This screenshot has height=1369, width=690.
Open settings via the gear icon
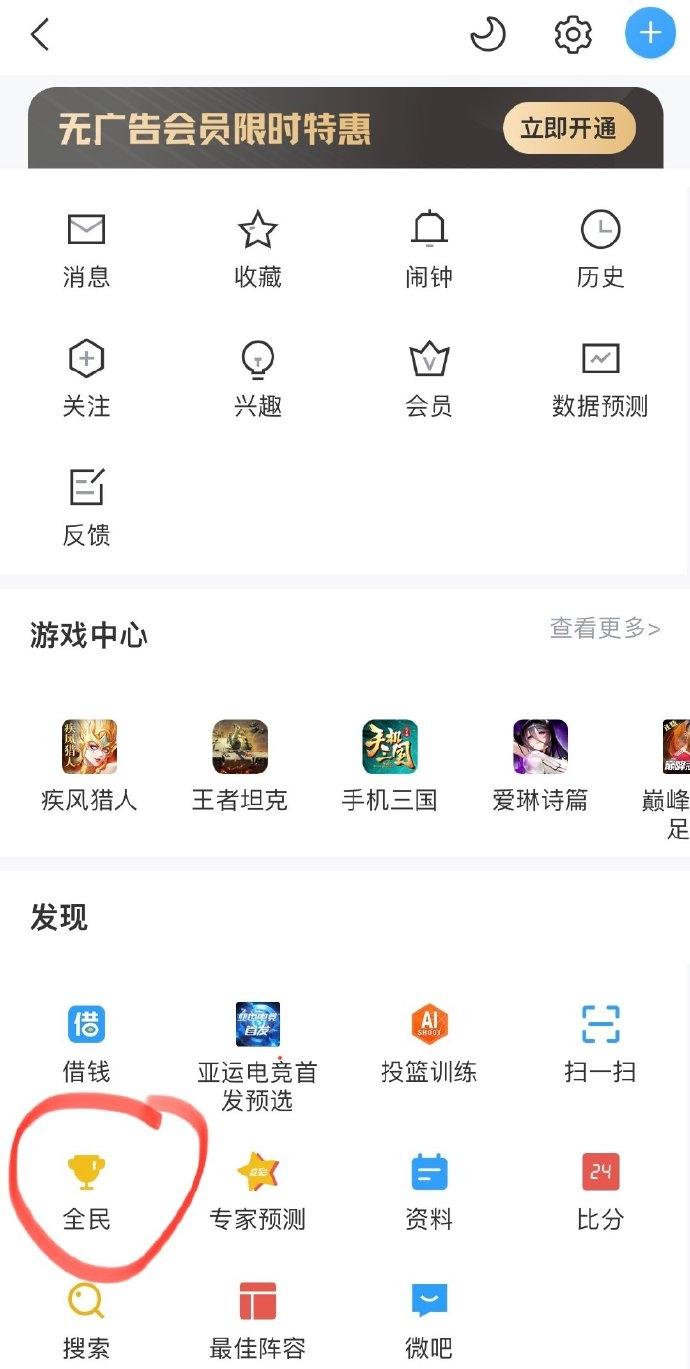pyautogui.click(x=573, y=35)
